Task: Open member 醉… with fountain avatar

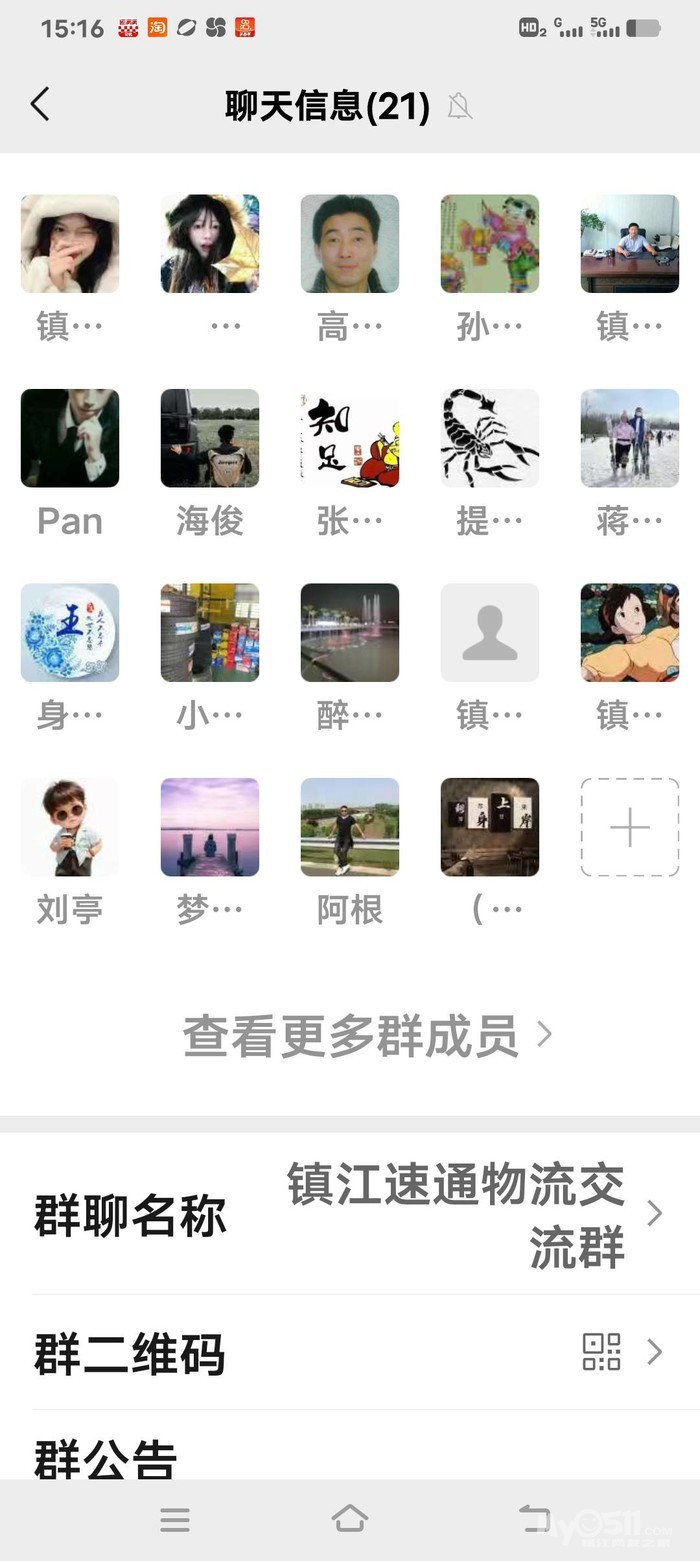Action: pos(350,633)
